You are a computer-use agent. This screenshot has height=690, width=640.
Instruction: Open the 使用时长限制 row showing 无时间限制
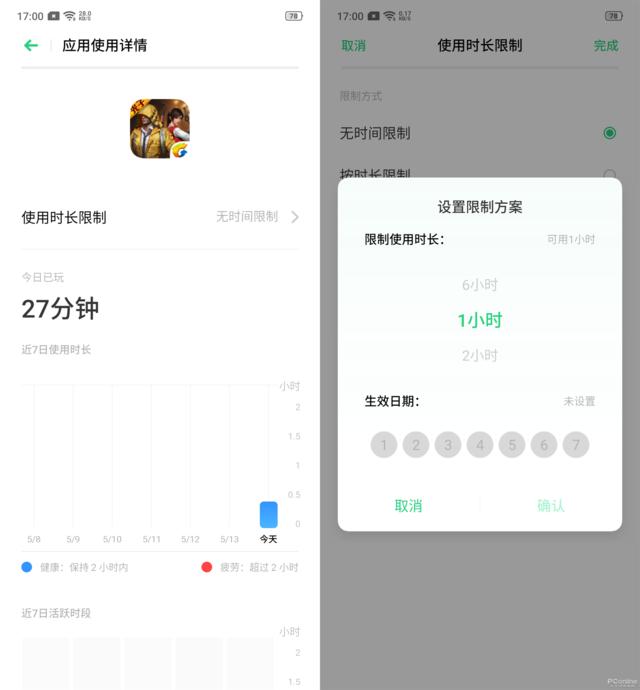[160, 217]
